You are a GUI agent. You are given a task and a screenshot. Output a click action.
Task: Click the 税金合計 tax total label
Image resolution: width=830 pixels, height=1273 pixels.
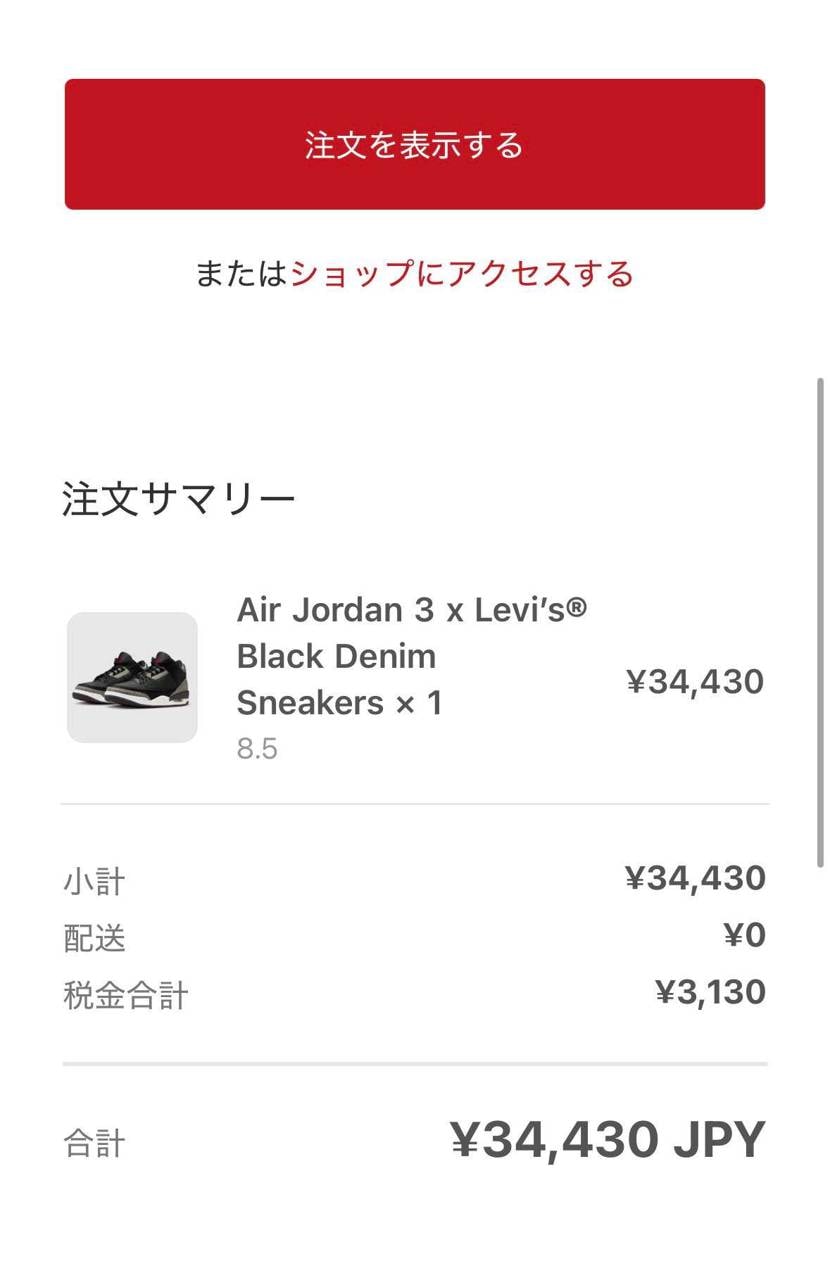[125, 994]
